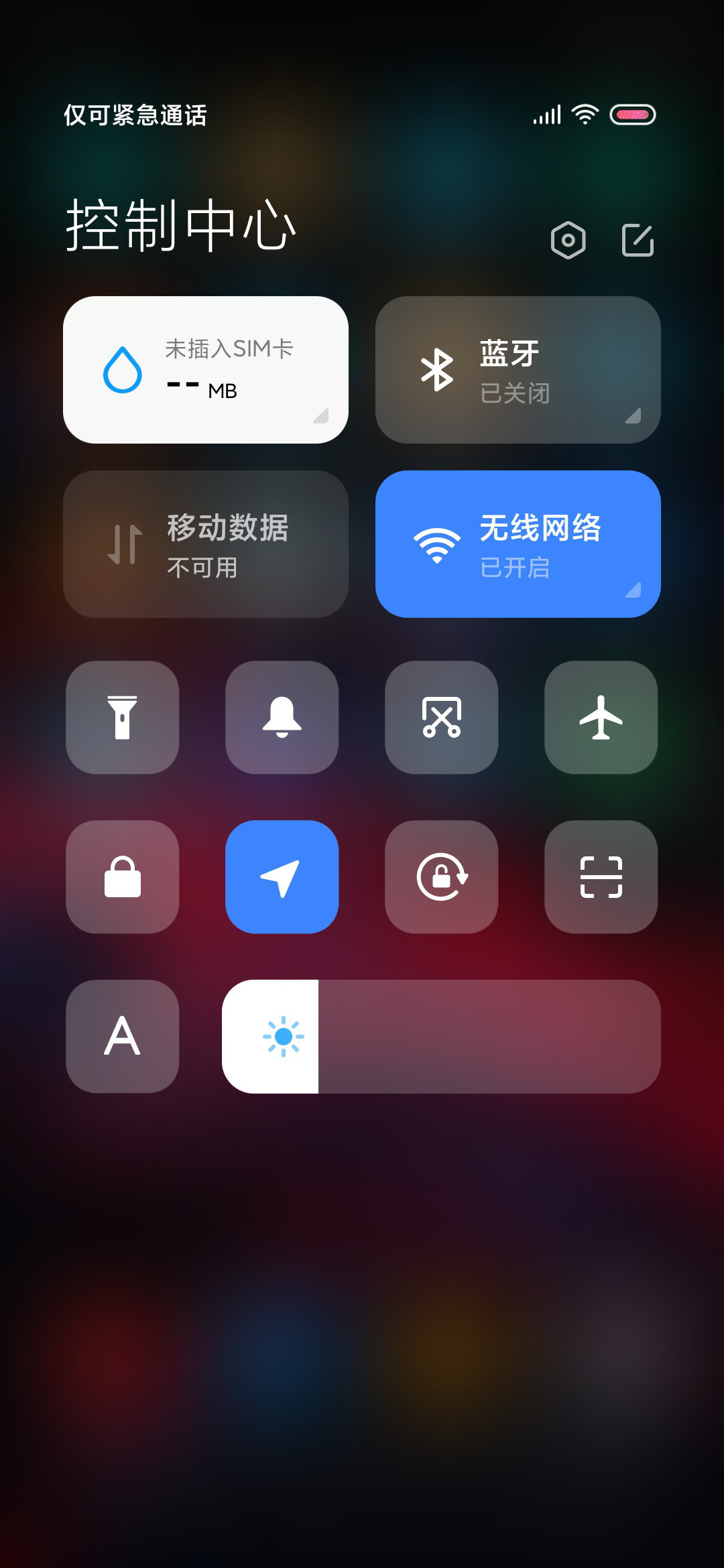The image size is (724, 1568).
Task: Toggle the mute bell icon
Action: click(x=282, y=718)
